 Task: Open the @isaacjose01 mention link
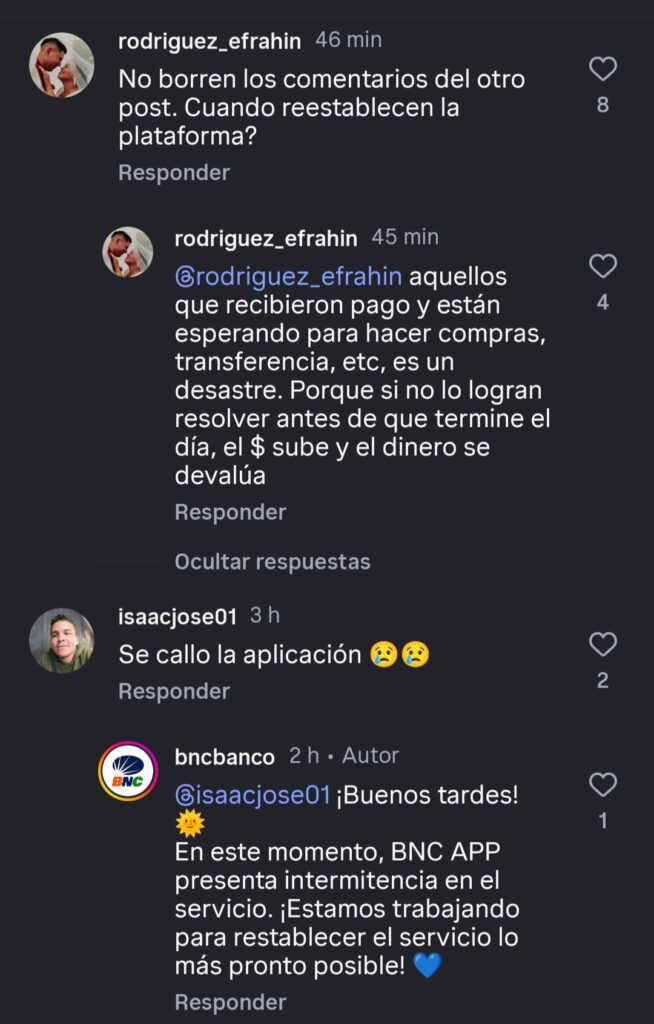pos(252,796)
